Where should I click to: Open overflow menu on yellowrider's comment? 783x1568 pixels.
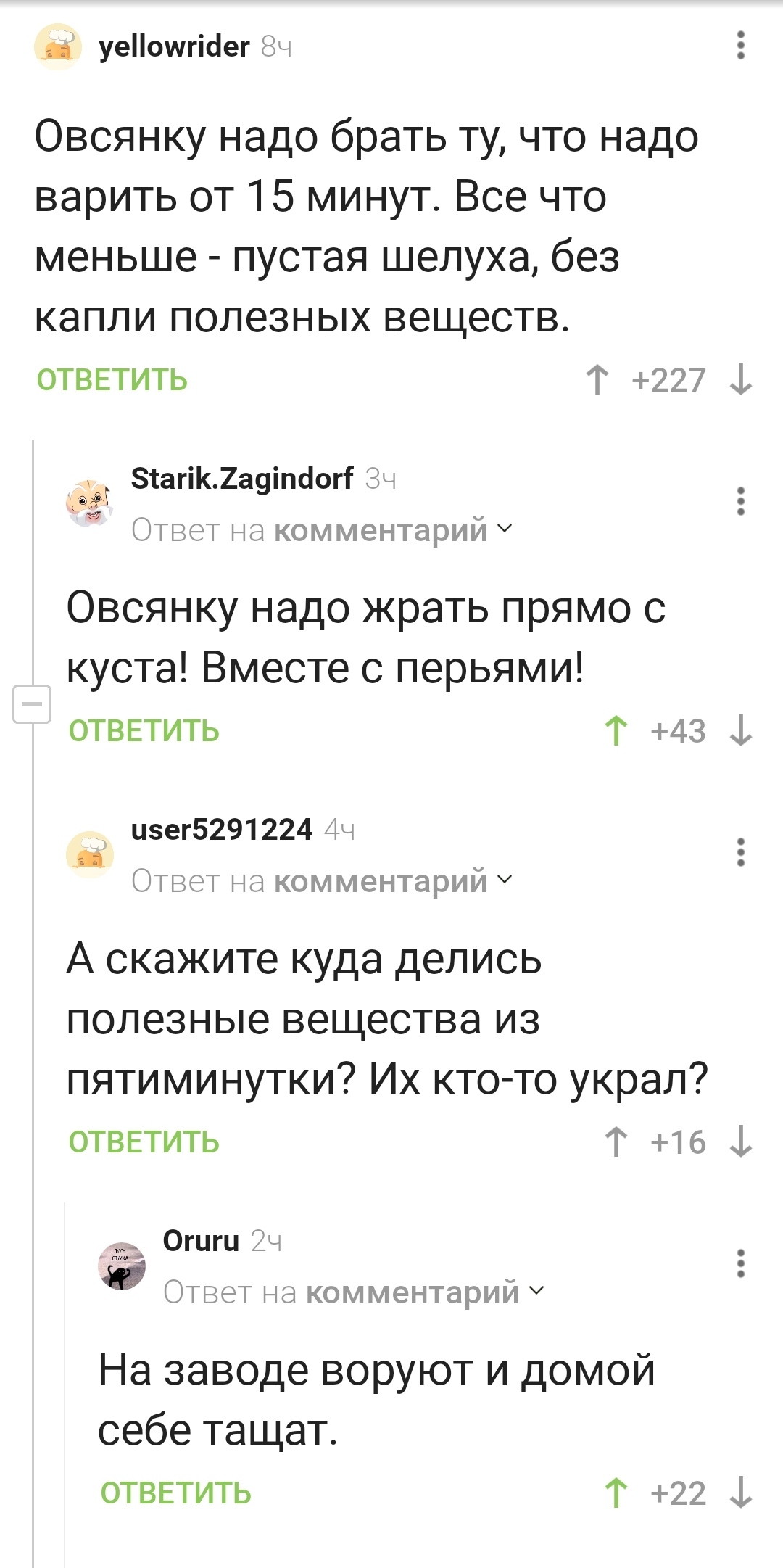tap(740, 45)
